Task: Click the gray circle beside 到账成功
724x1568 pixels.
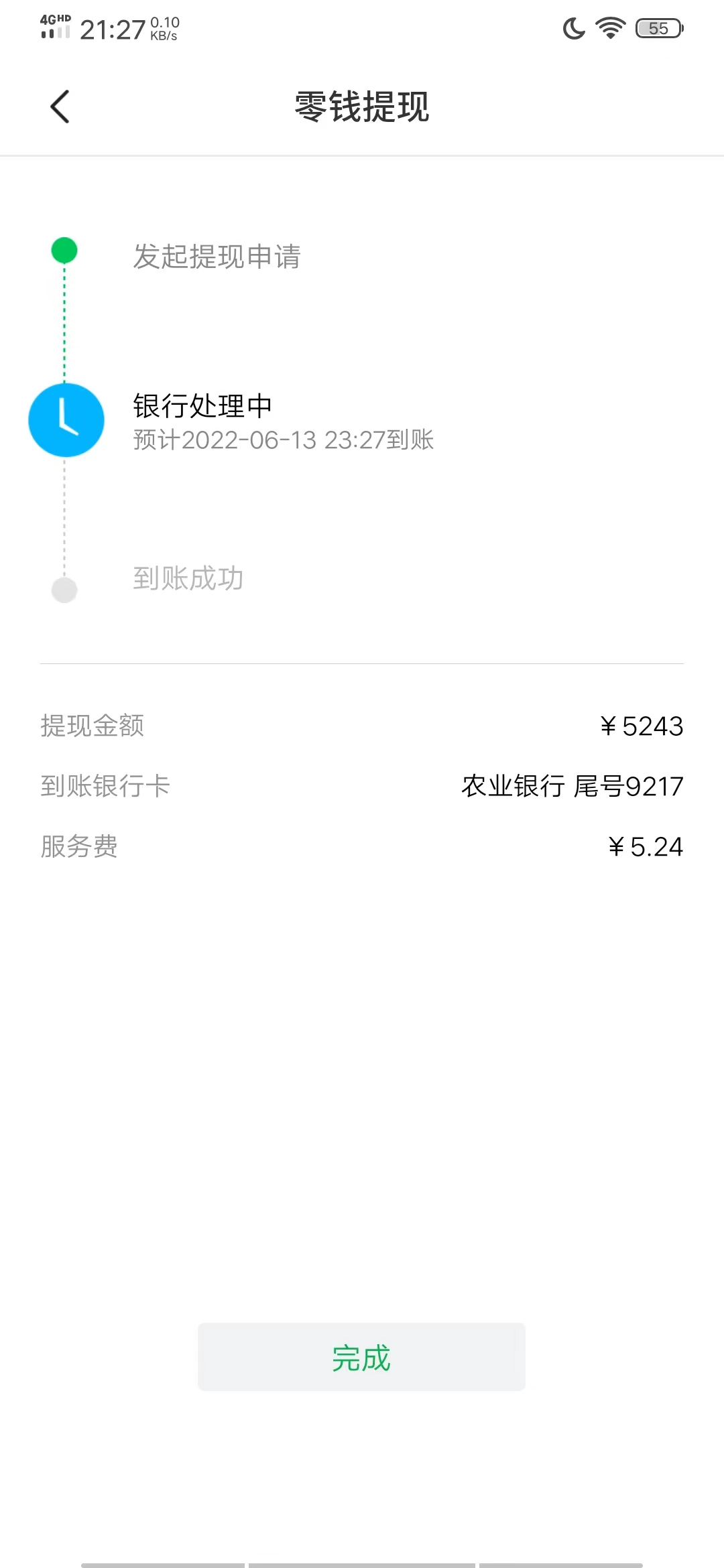Action: click(64, 589)
